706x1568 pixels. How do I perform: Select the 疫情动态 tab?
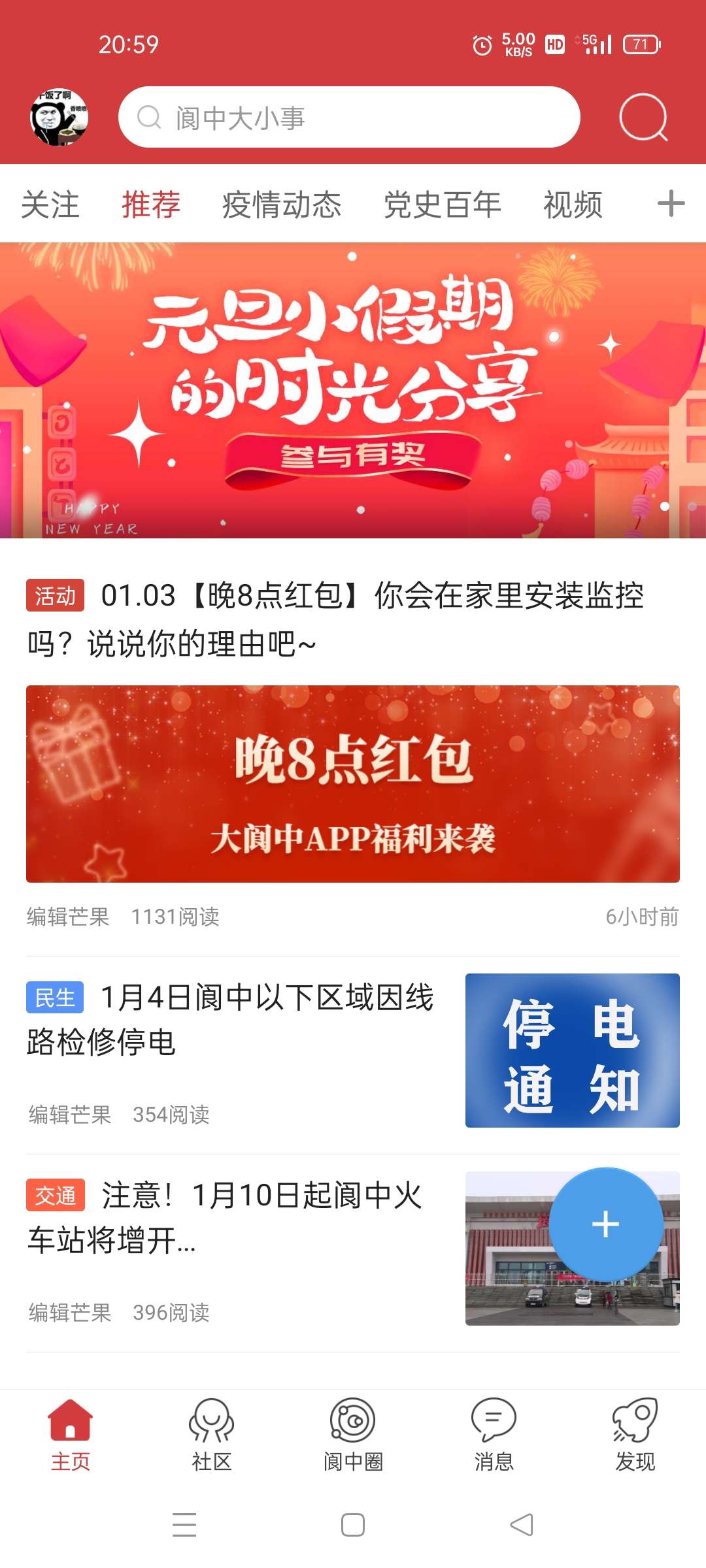click(282, 204)
